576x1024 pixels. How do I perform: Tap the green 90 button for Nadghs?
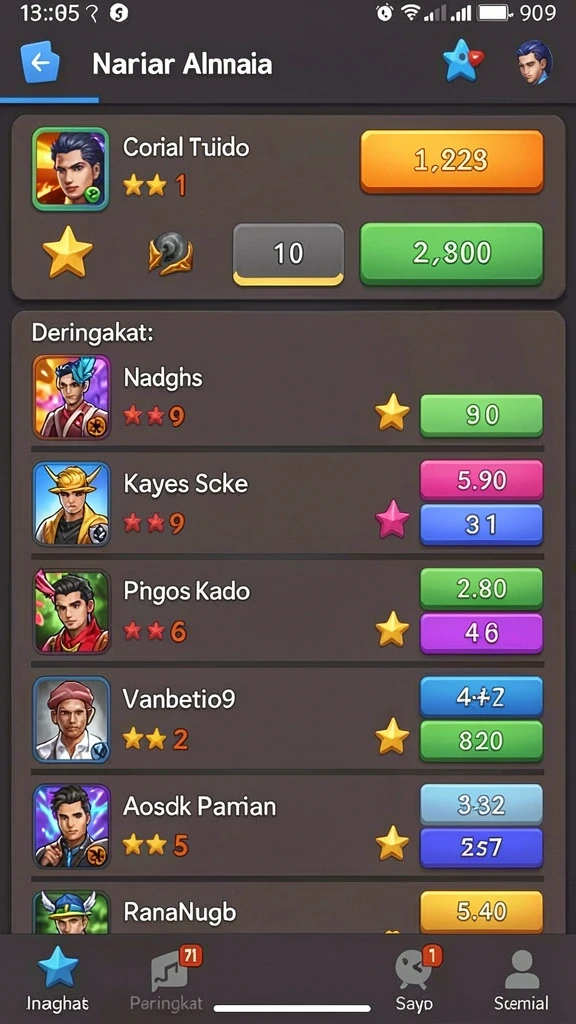pyautogui.click(x=481, y=415)
